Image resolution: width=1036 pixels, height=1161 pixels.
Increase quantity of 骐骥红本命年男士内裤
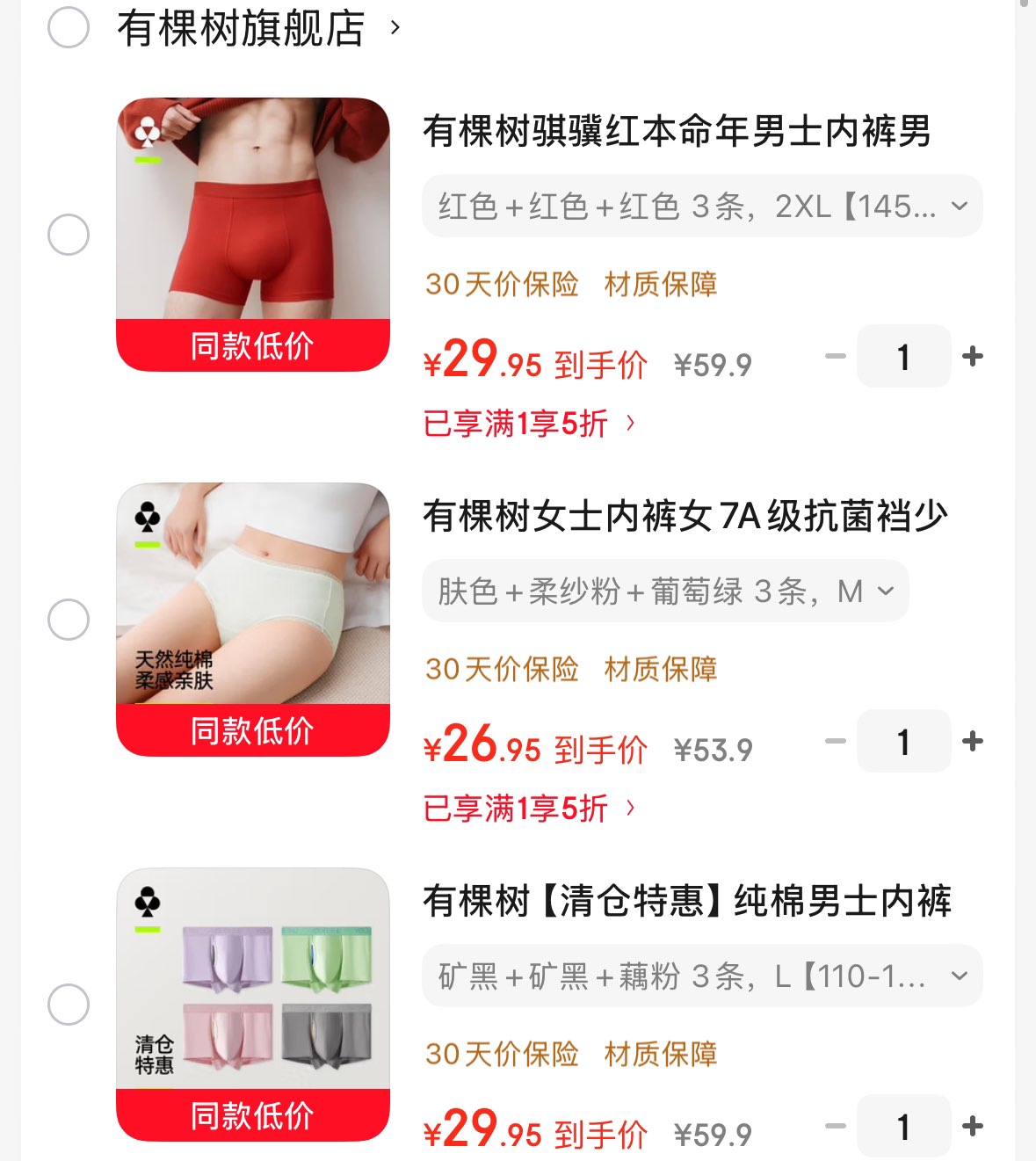(x=972, y=356)
